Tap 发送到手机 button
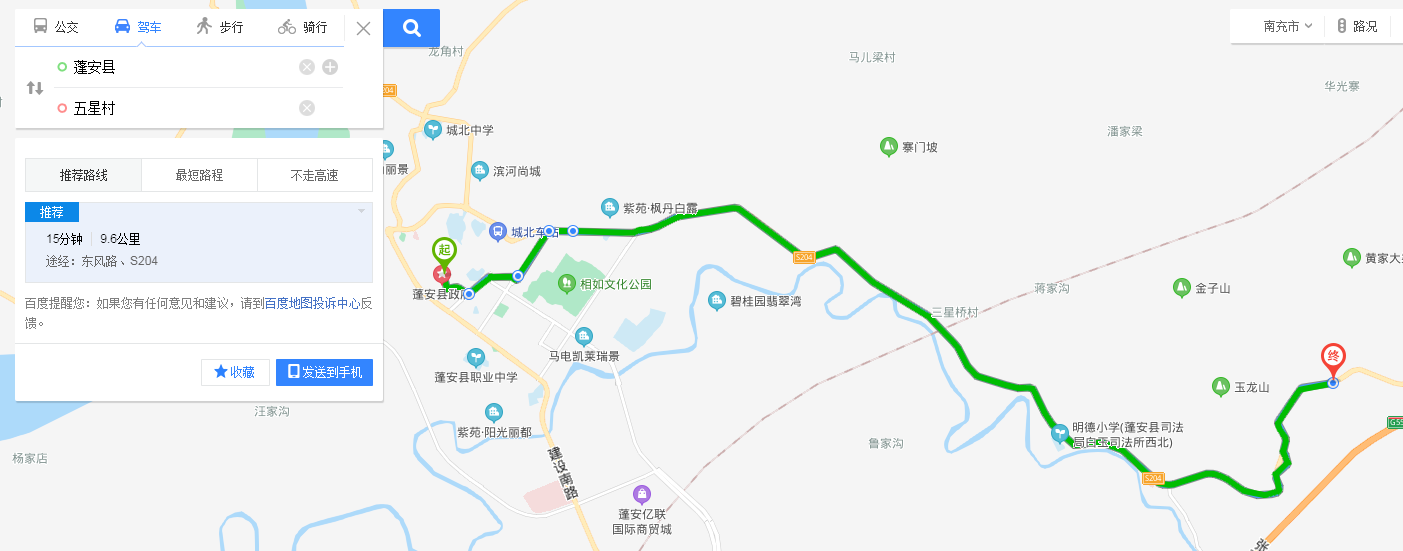1403x551 pixels. pyautogui.click(x=324, y=372)
